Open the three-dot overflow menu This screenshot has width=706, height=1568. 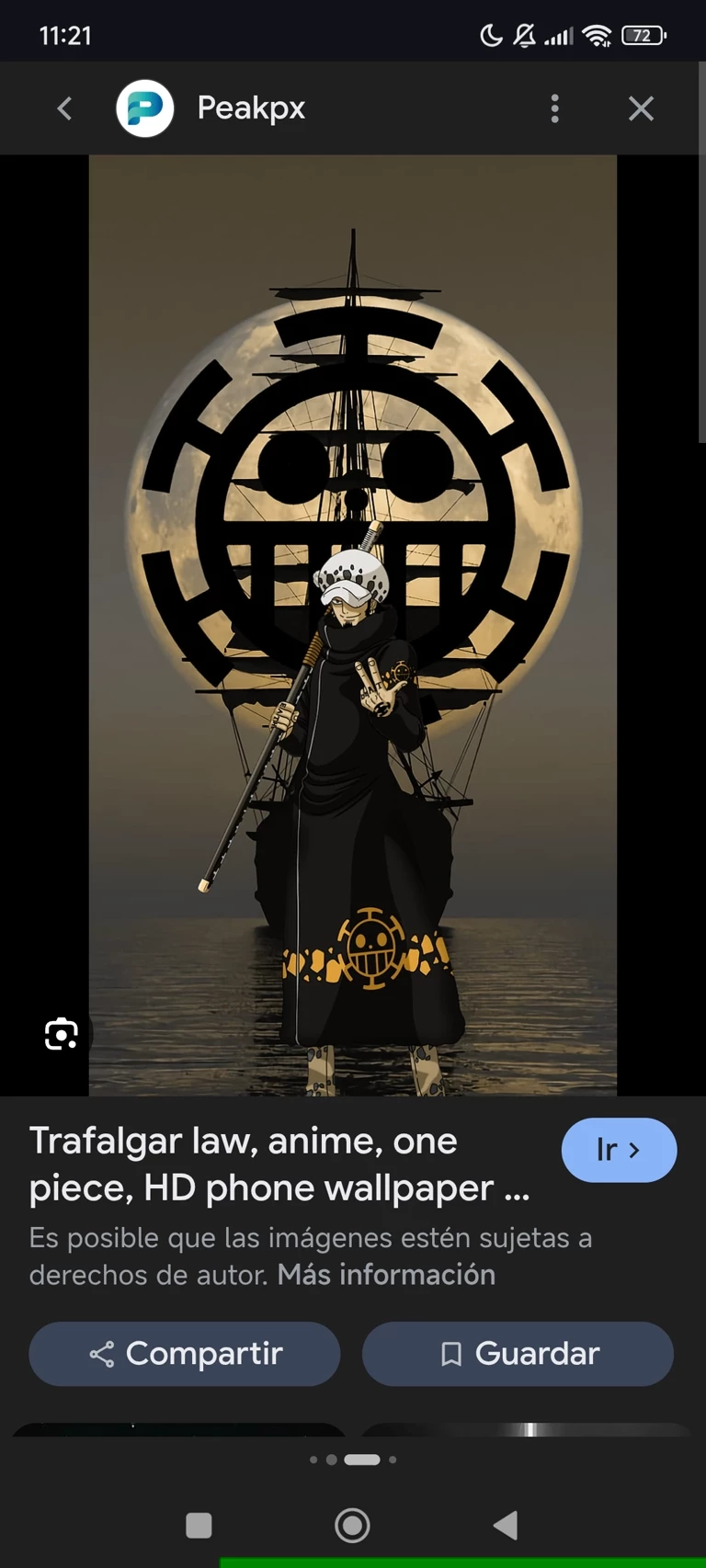pos(554,108)
